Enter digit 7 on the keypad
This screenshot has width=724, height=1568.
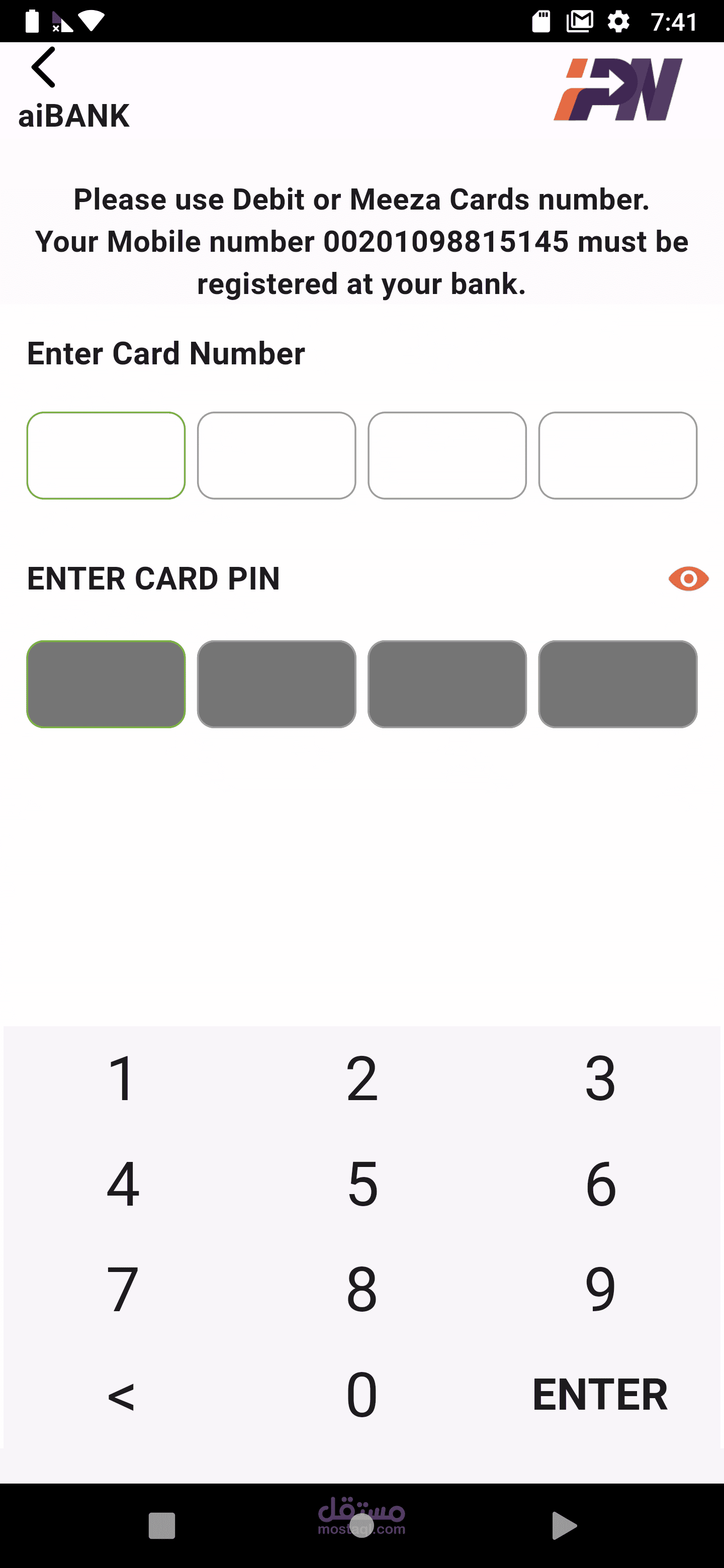click(122, 1289)
